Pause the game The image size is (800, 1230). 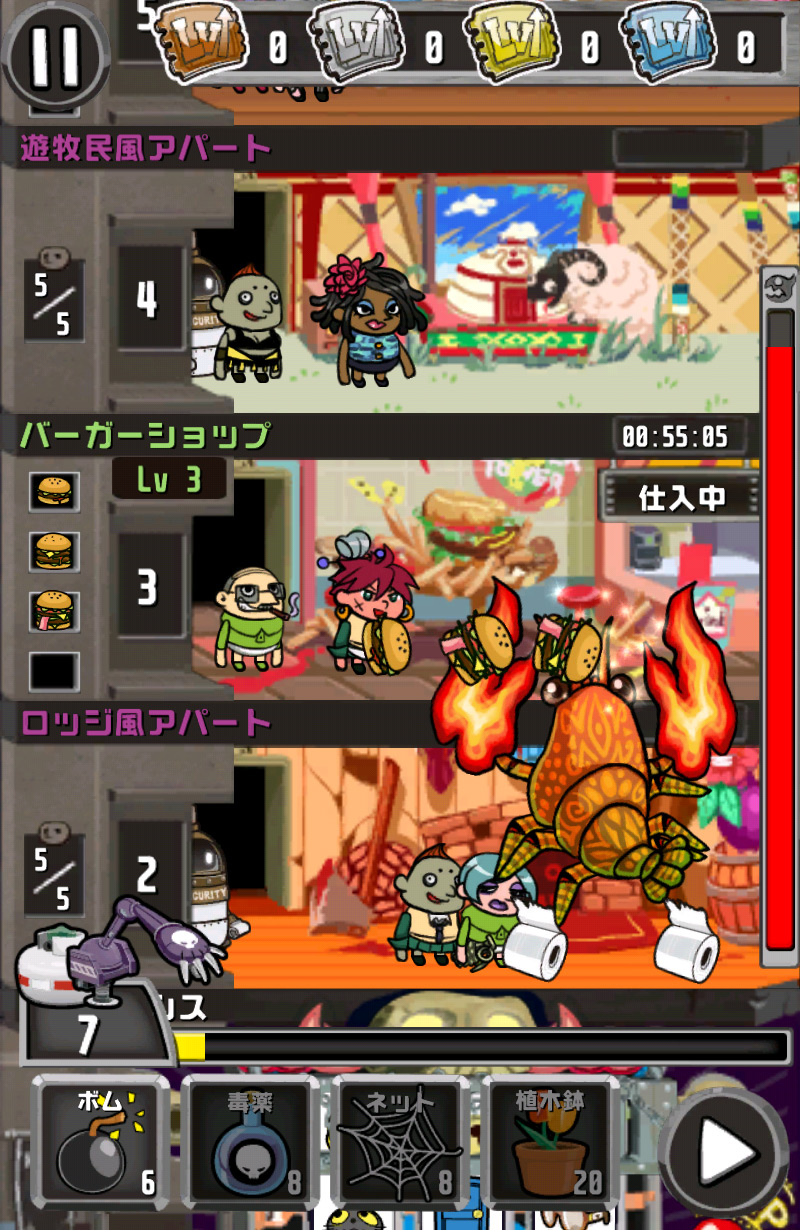pyautogui.click(x=55, y=53)
